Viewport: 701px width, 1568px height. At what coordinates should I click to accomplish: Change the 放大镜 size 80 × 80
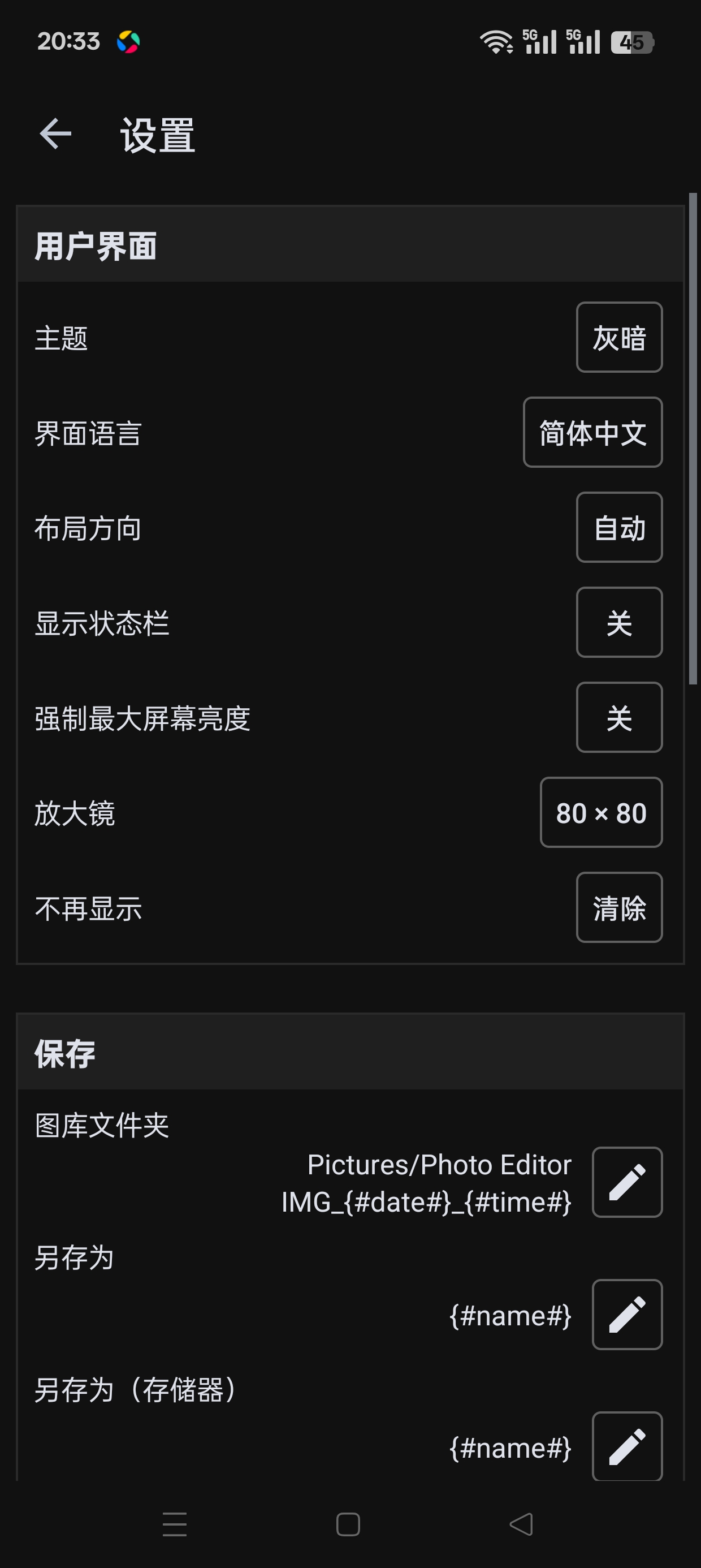tap(601, 812)
